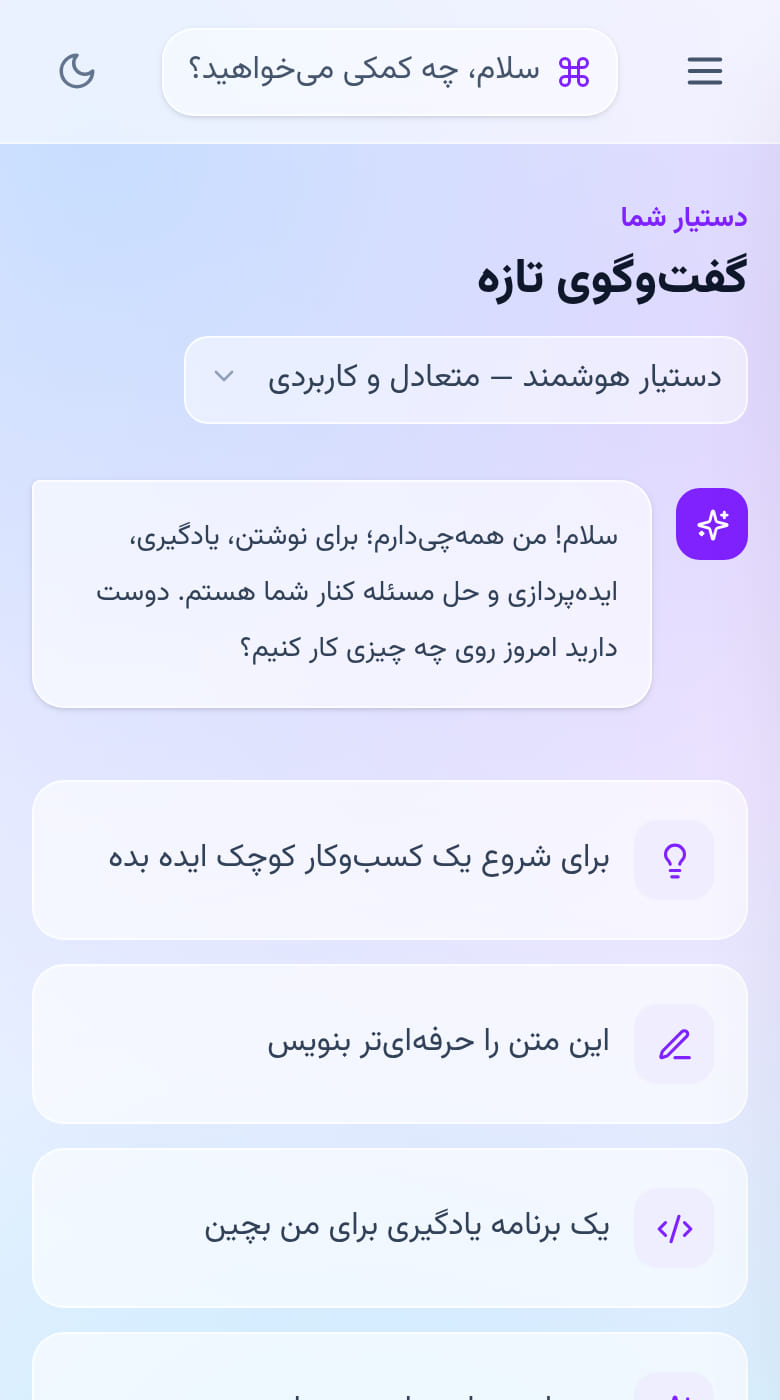Tap the "سلام، چه کمکی می‌خواهید؟" command bar
The height and width of the screenshot is (1400, 780).
390,72
